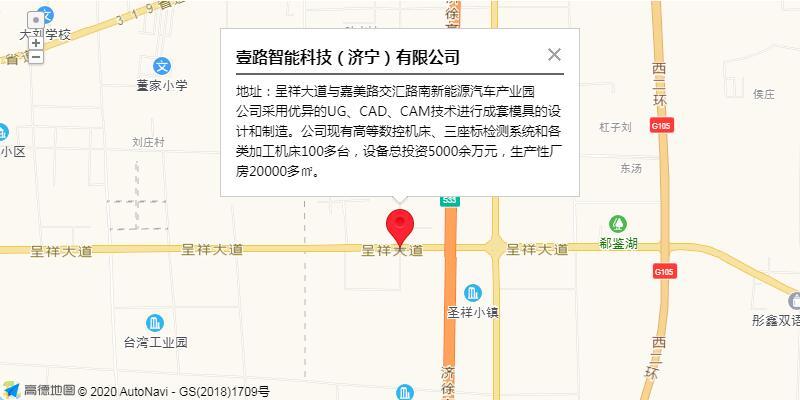Tap the locate button above the zoom controls
The width and height of the screenshot is (800, 400).
36,18
